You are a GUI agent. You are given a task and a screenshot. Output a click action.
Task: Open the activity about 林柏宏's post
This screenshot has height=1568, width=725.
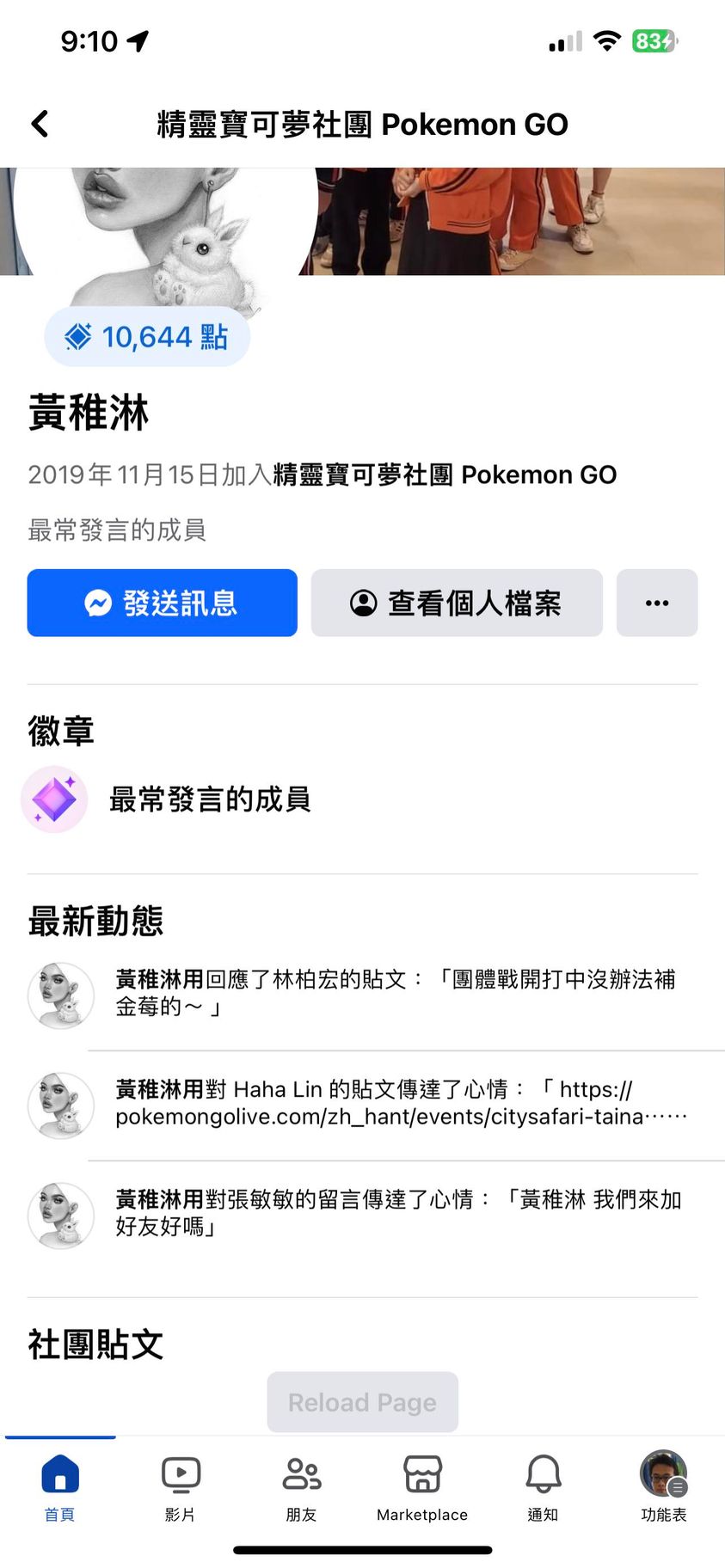(395, 993)
